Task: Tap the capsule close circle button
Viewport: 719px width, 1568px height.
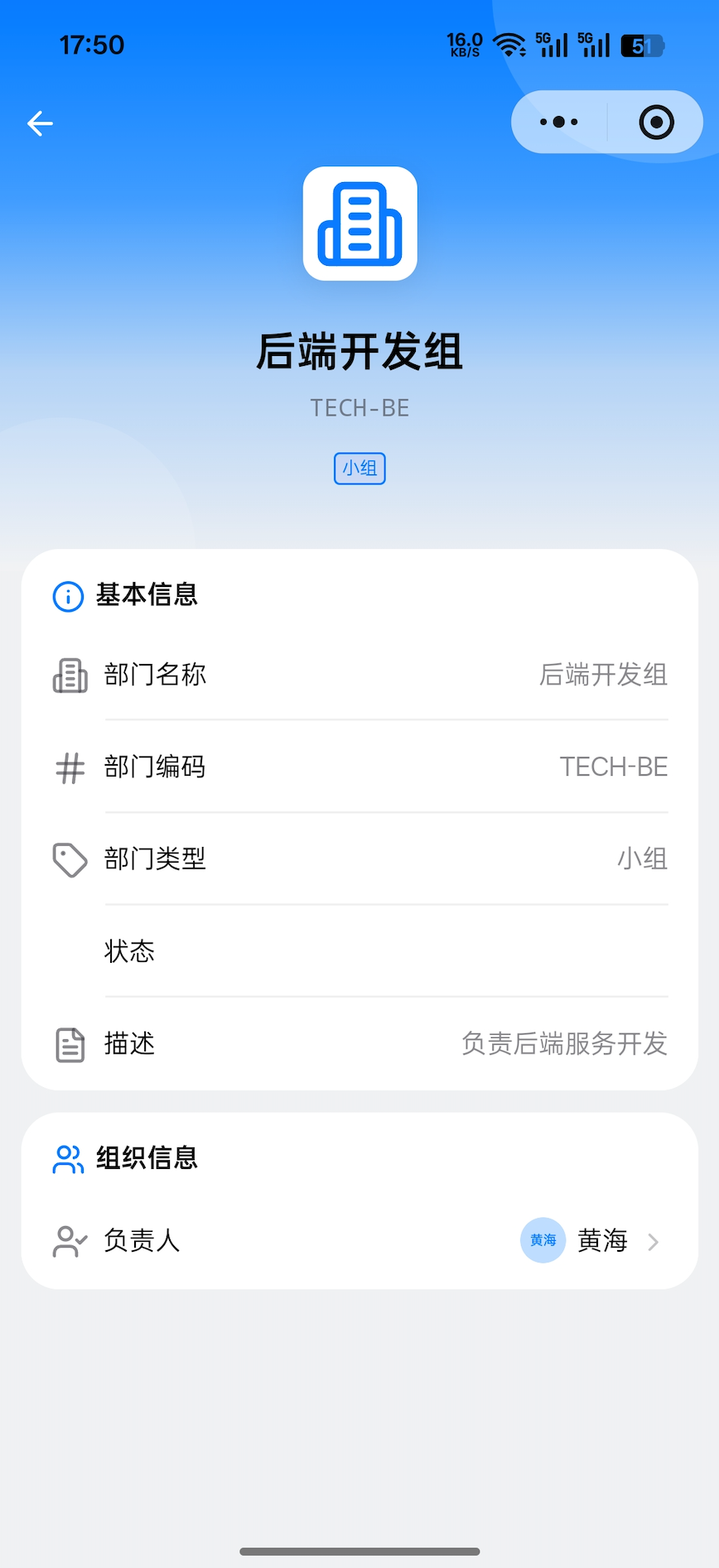Action: (x=655, y=122)
